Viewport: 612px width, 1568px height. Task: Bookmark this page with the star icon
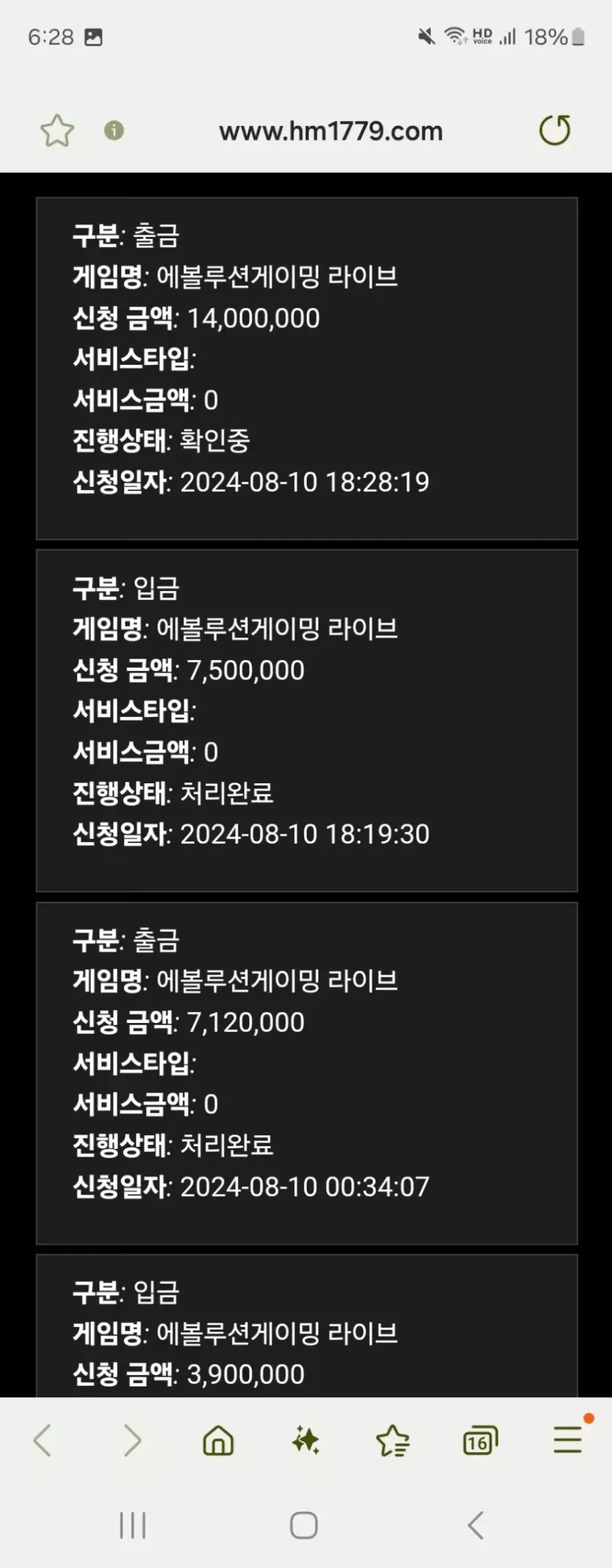[x=57, y=131]
